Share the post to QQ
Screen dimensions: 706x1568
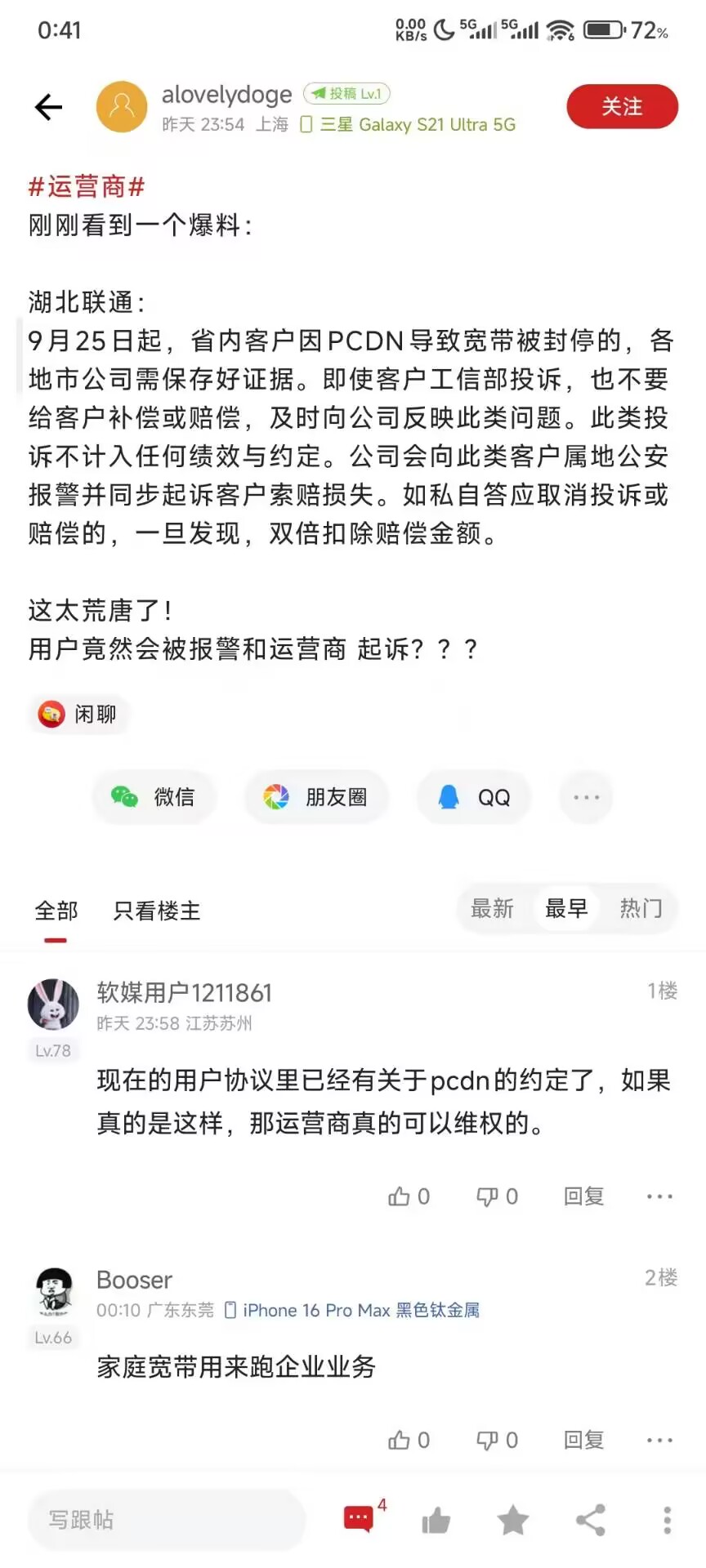coord(475,797)
